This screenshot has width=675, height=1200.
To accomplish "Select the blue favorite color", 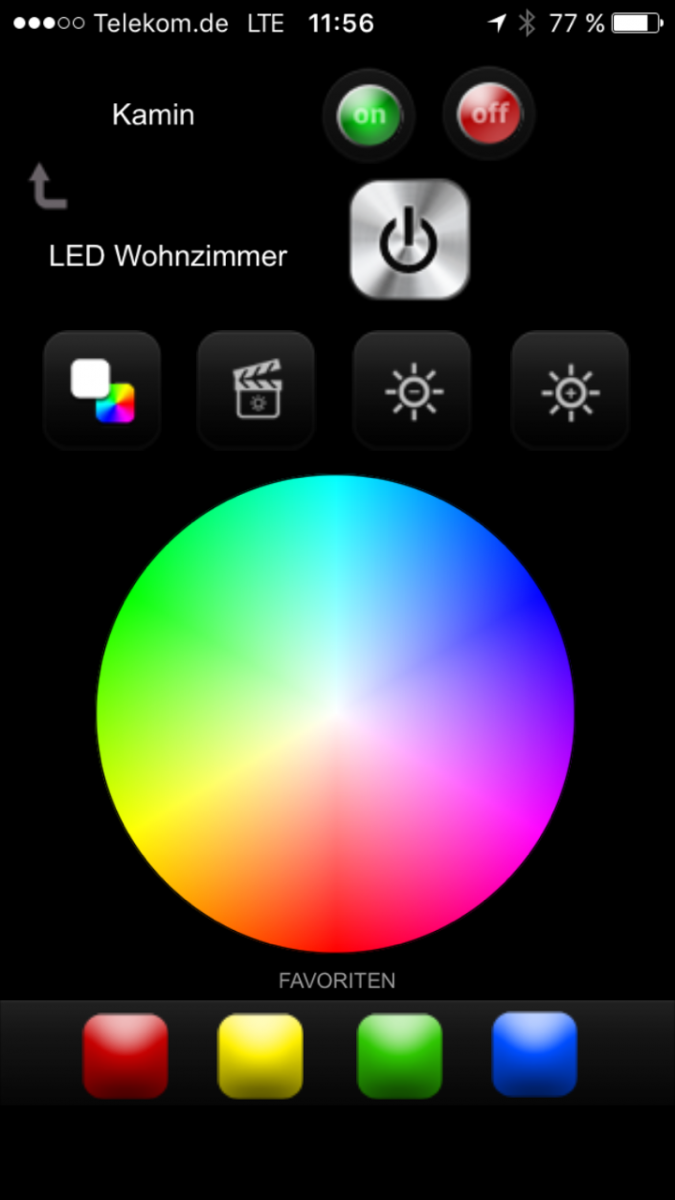I will [535, 1053].
